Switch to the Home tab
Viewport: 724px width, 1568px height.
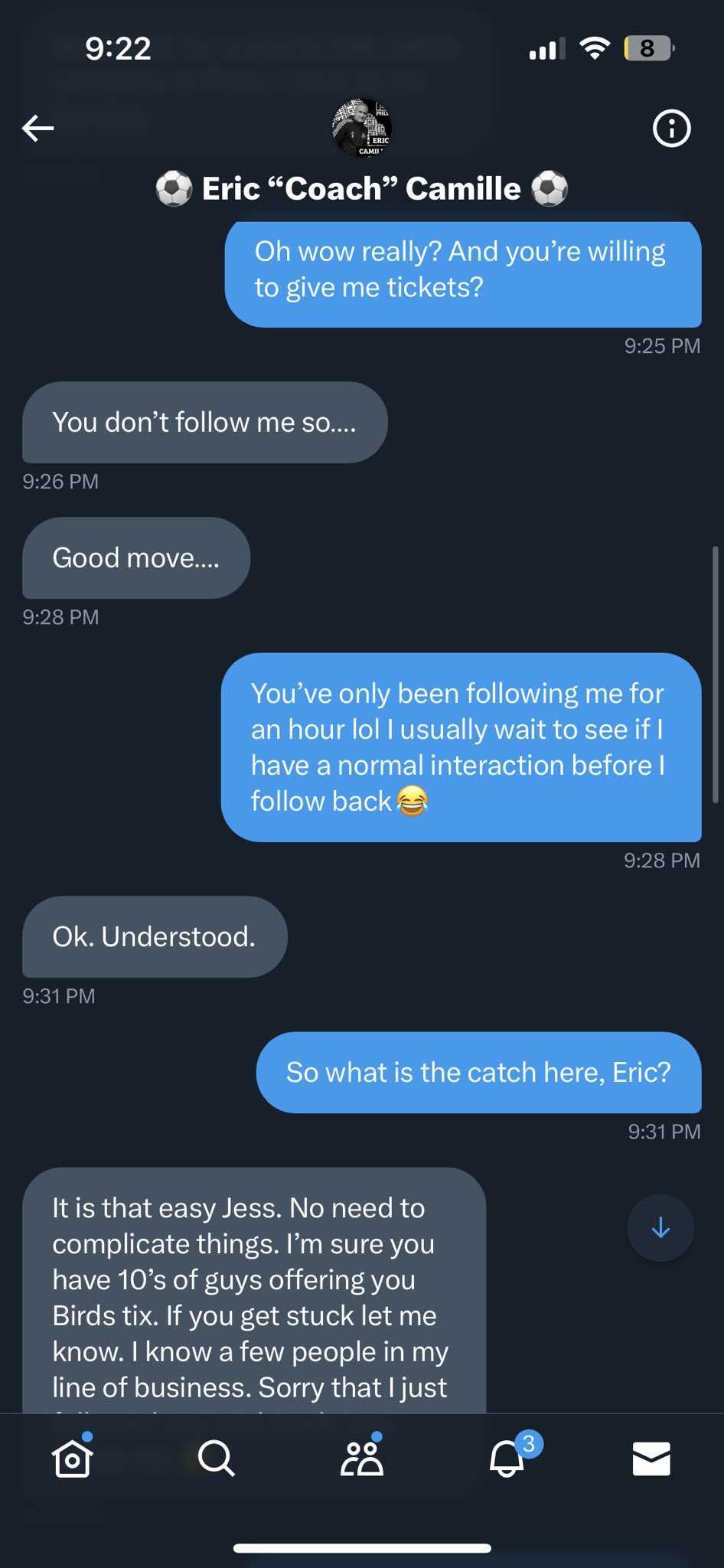(x=73, y=1458)
